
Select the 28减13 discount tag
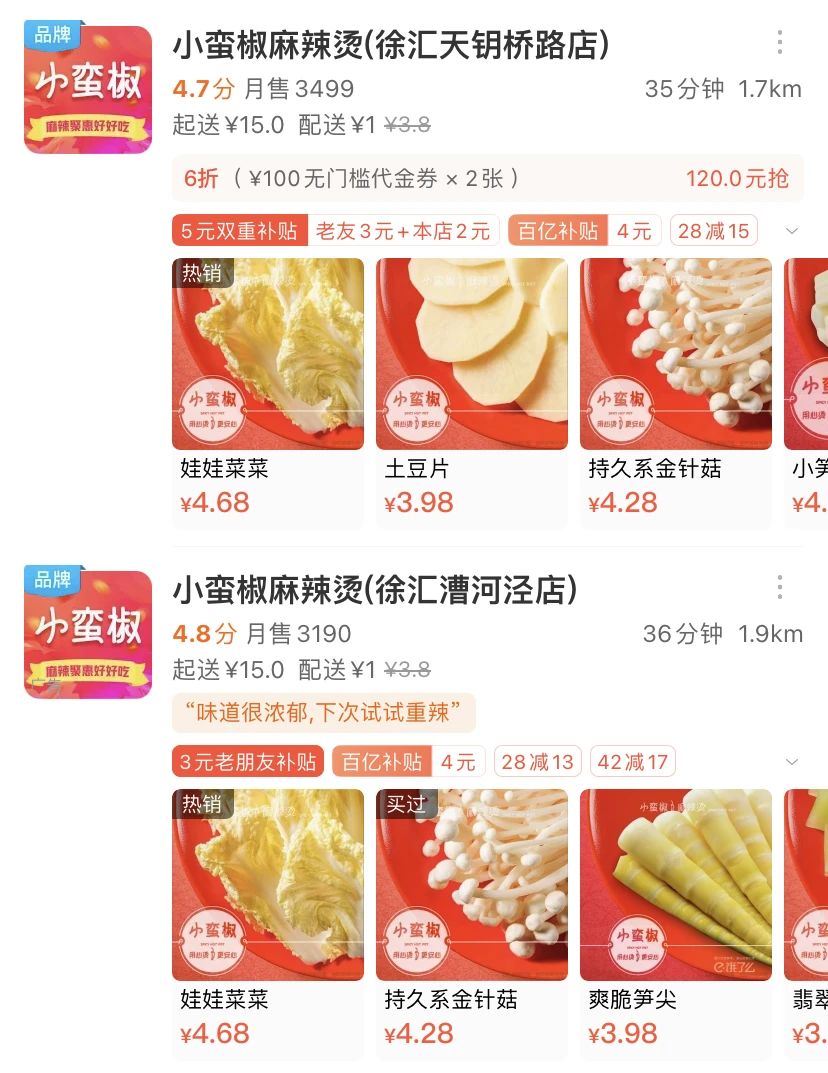(x=537, y=761)
